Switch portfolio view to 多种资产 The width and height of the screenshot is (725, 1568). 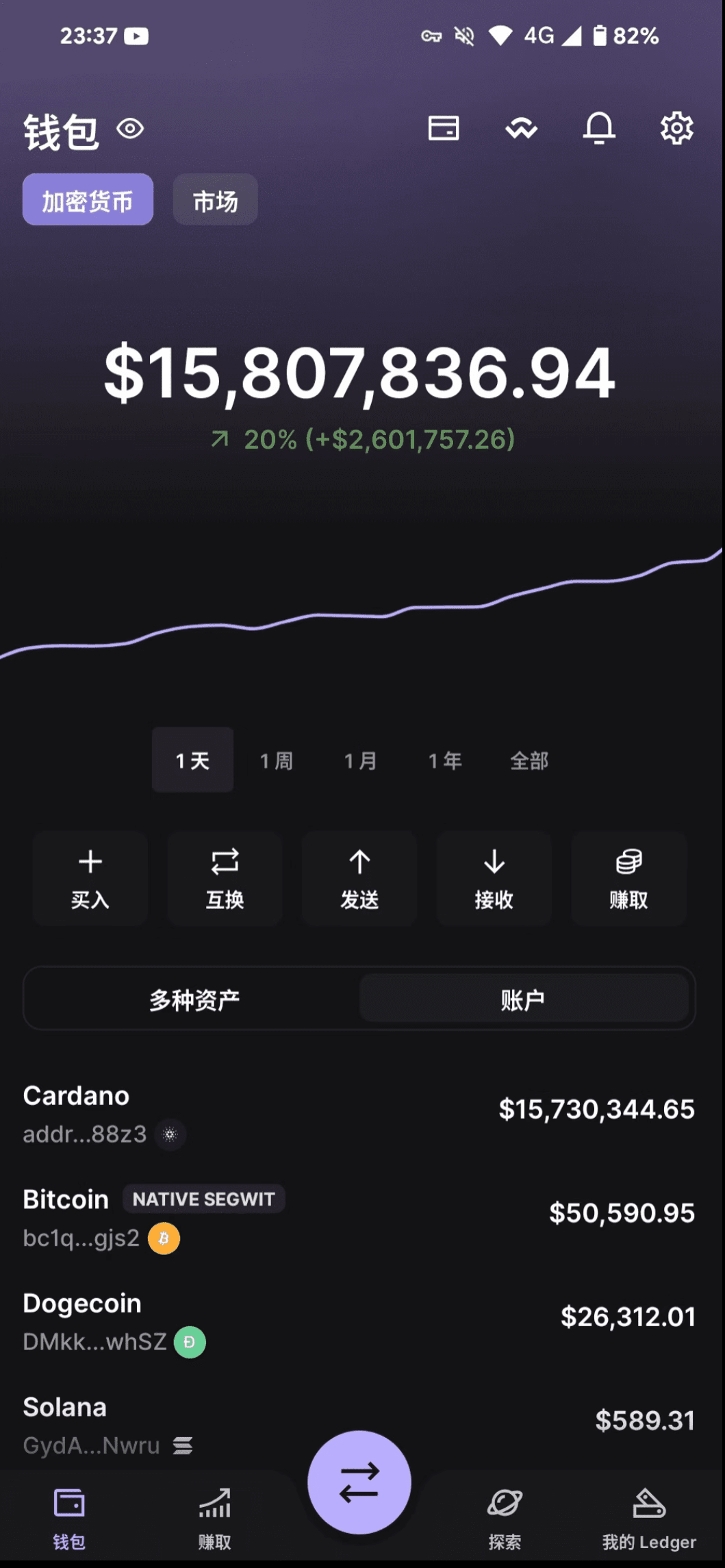[x=195, y=999]
